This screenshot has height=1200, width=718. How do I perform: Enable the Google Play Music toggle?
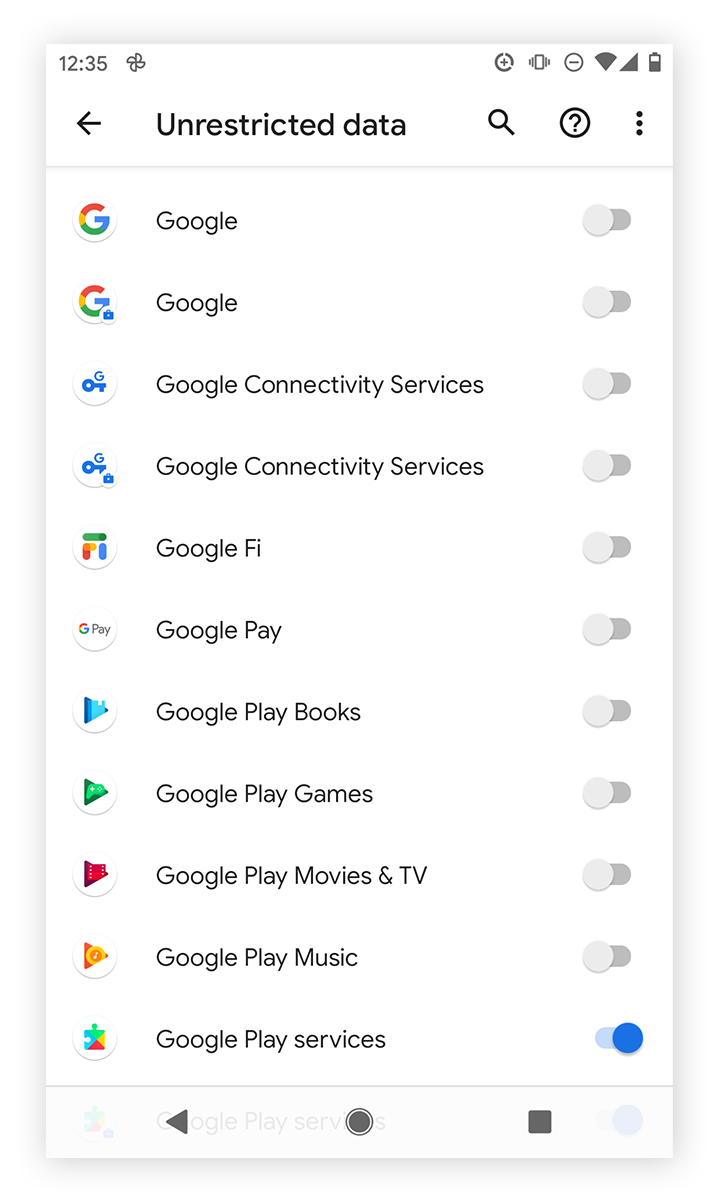[x=607, y=957]
